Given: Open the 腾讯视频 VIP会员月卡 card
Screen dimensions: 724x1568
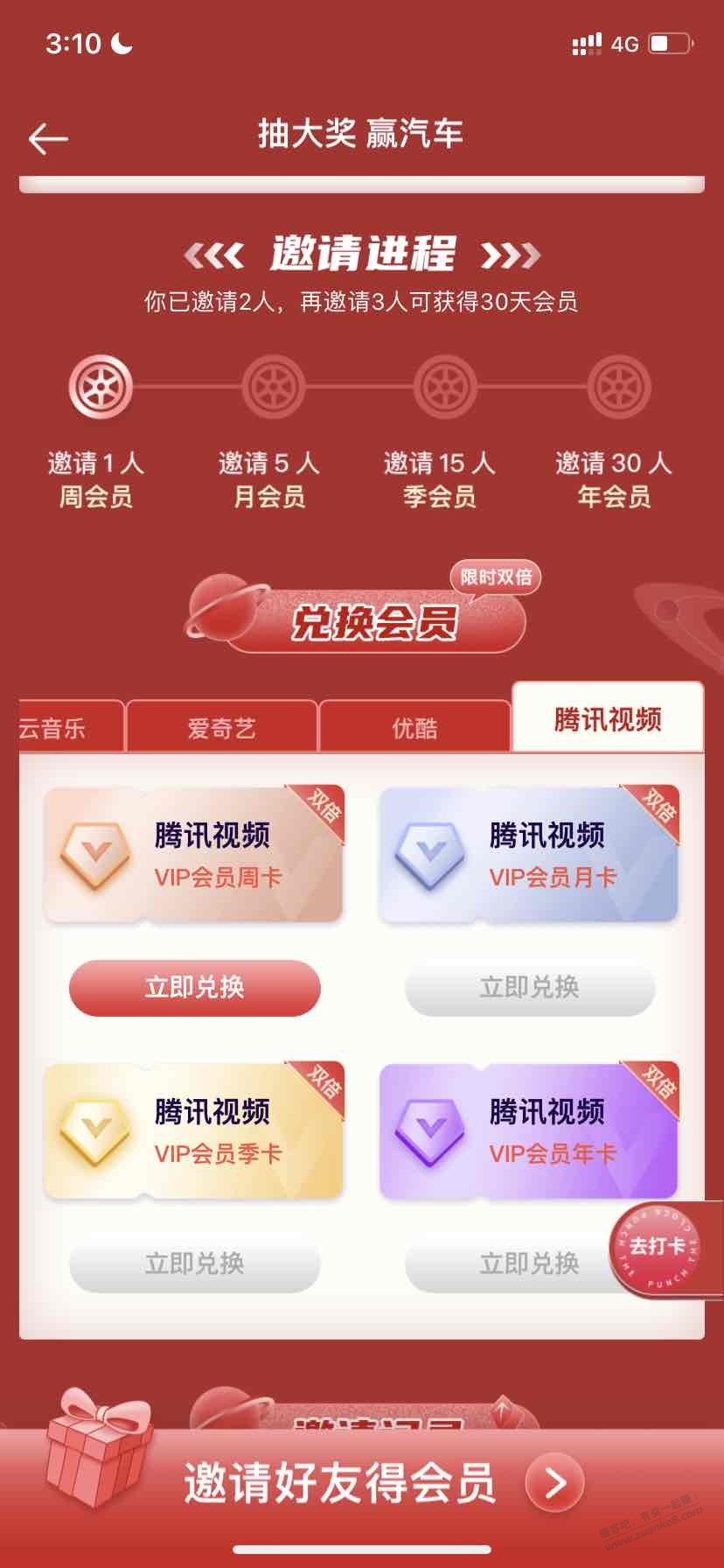Looking at the screenshot, I should tap(529, 854).
